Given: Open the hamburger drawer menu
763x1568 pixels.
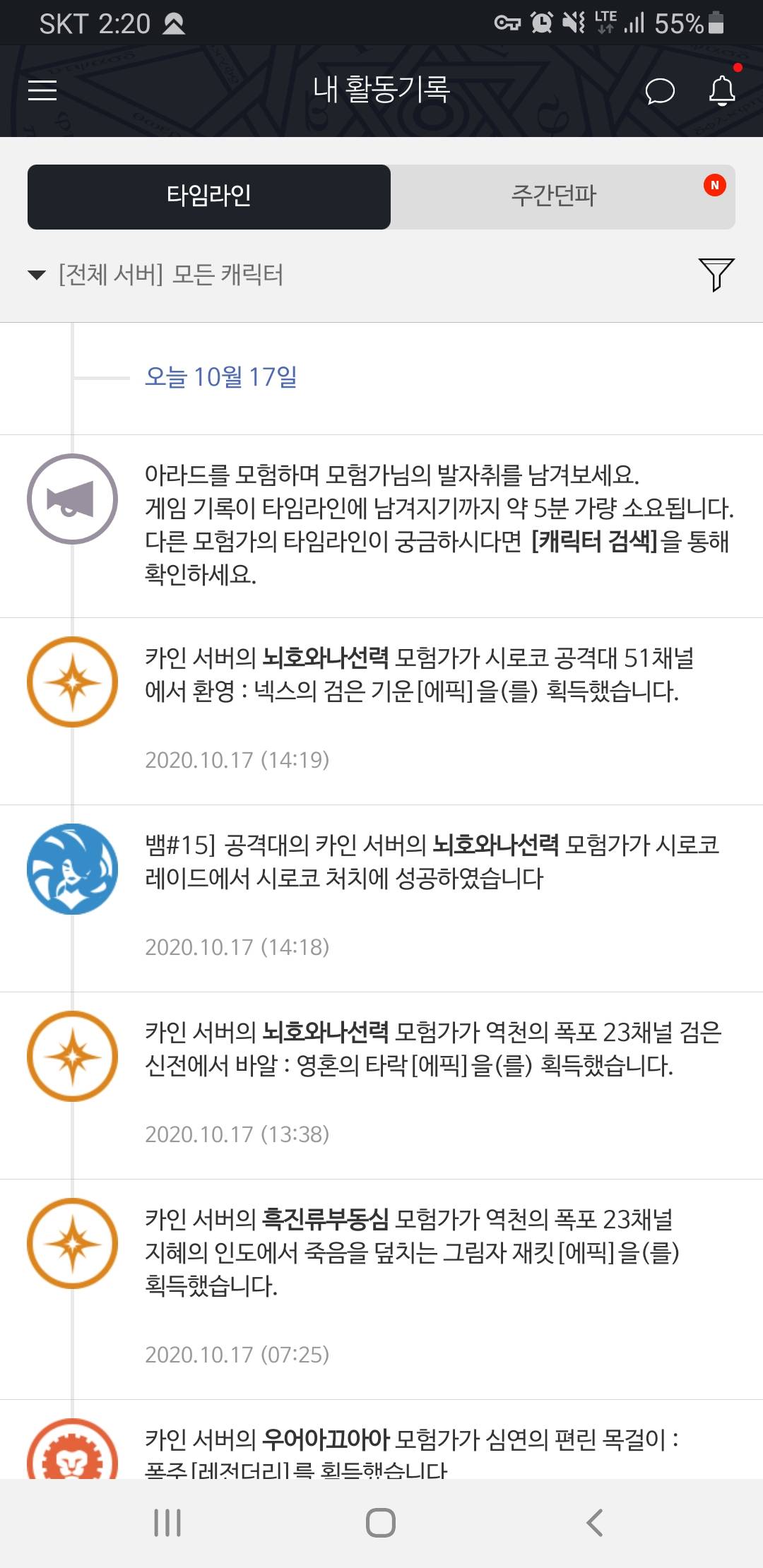Looking at the screenshot, I should (x=42, y=90).
